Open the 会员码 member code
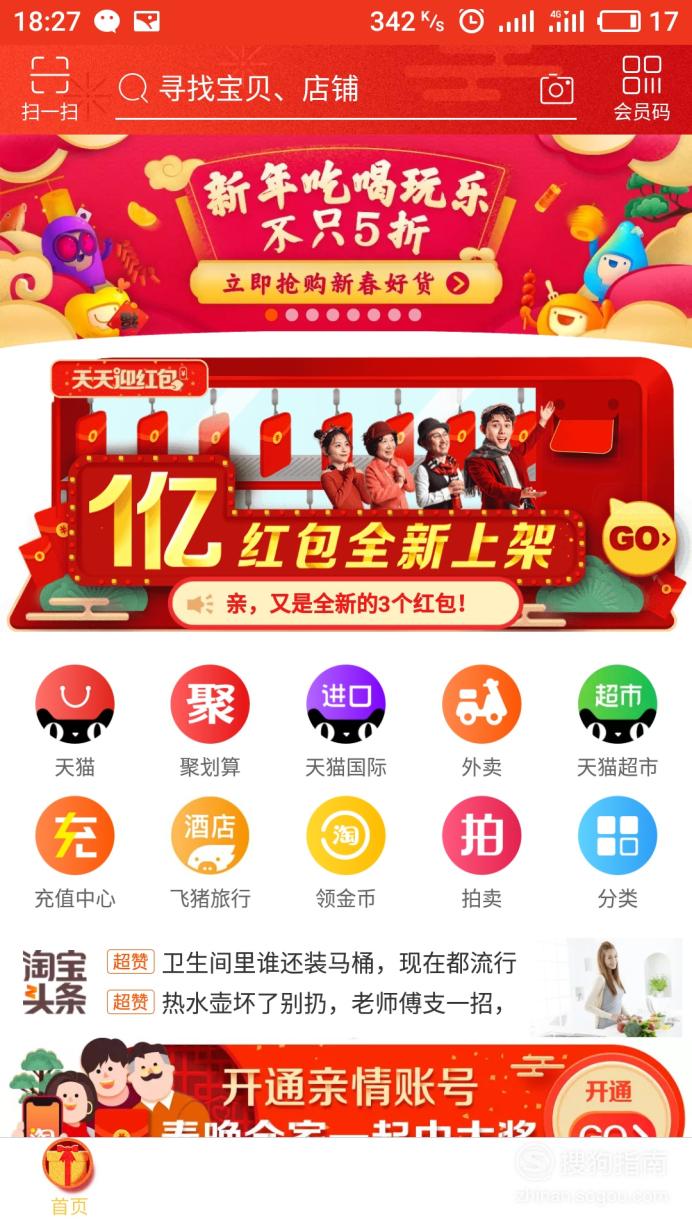The image size is (692, 1230). click(641, 89)
